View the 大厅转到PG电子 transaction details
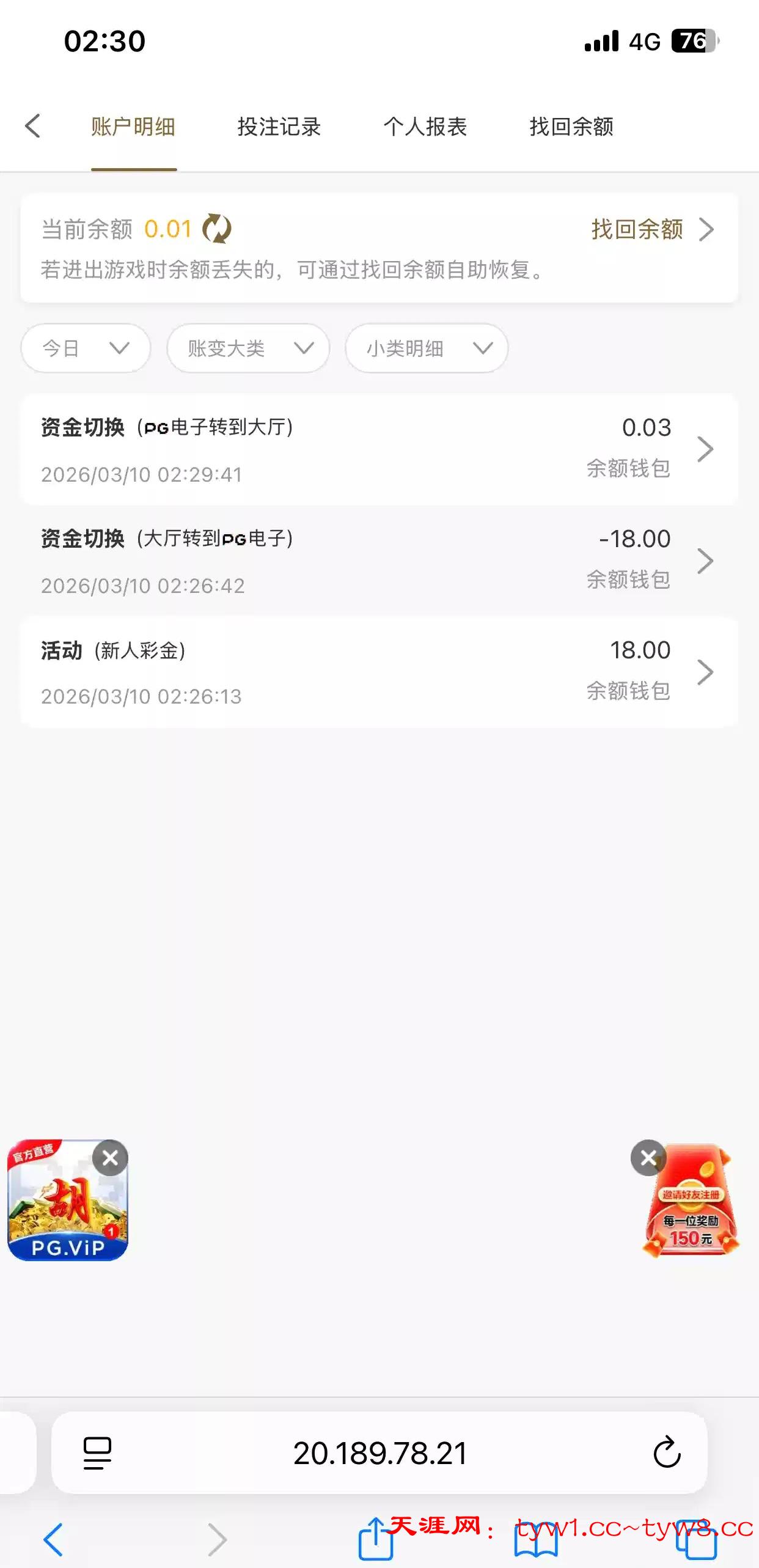The width and height of the screenshot is (759, 1568). pyautogui.click(x=379, y=561)
